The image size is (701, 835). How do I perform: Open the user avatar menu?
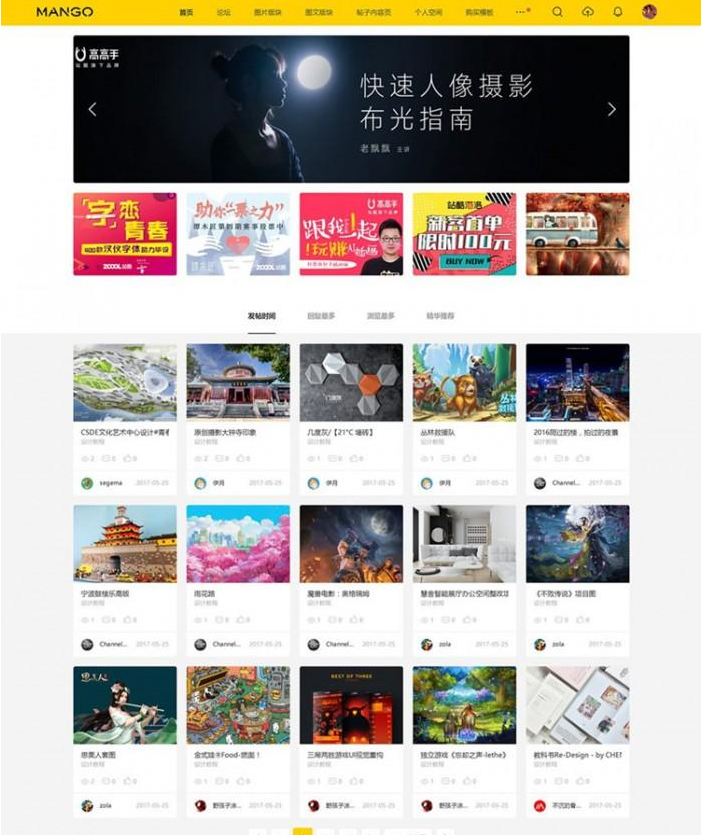click(x=649, y=12)
